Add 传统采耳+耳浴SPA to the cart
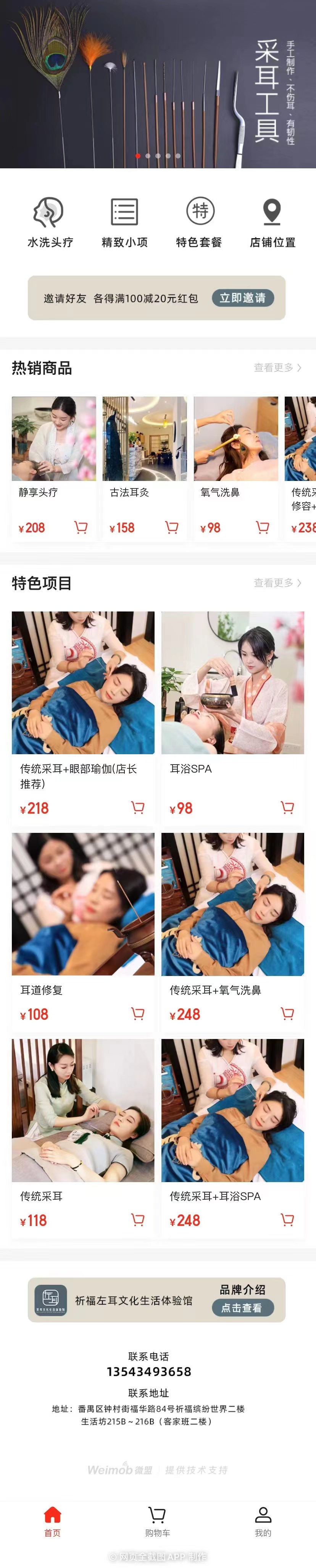Screen dimensions: 316x1568 287,1219
